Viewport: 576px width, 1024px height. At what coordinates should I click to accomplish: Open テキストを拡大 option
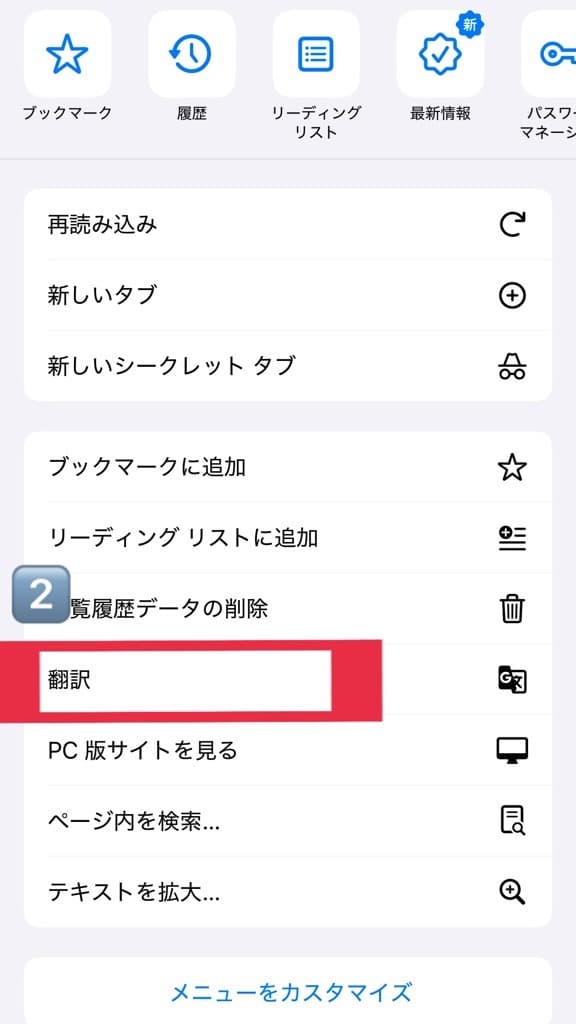(x=288, y=892)
